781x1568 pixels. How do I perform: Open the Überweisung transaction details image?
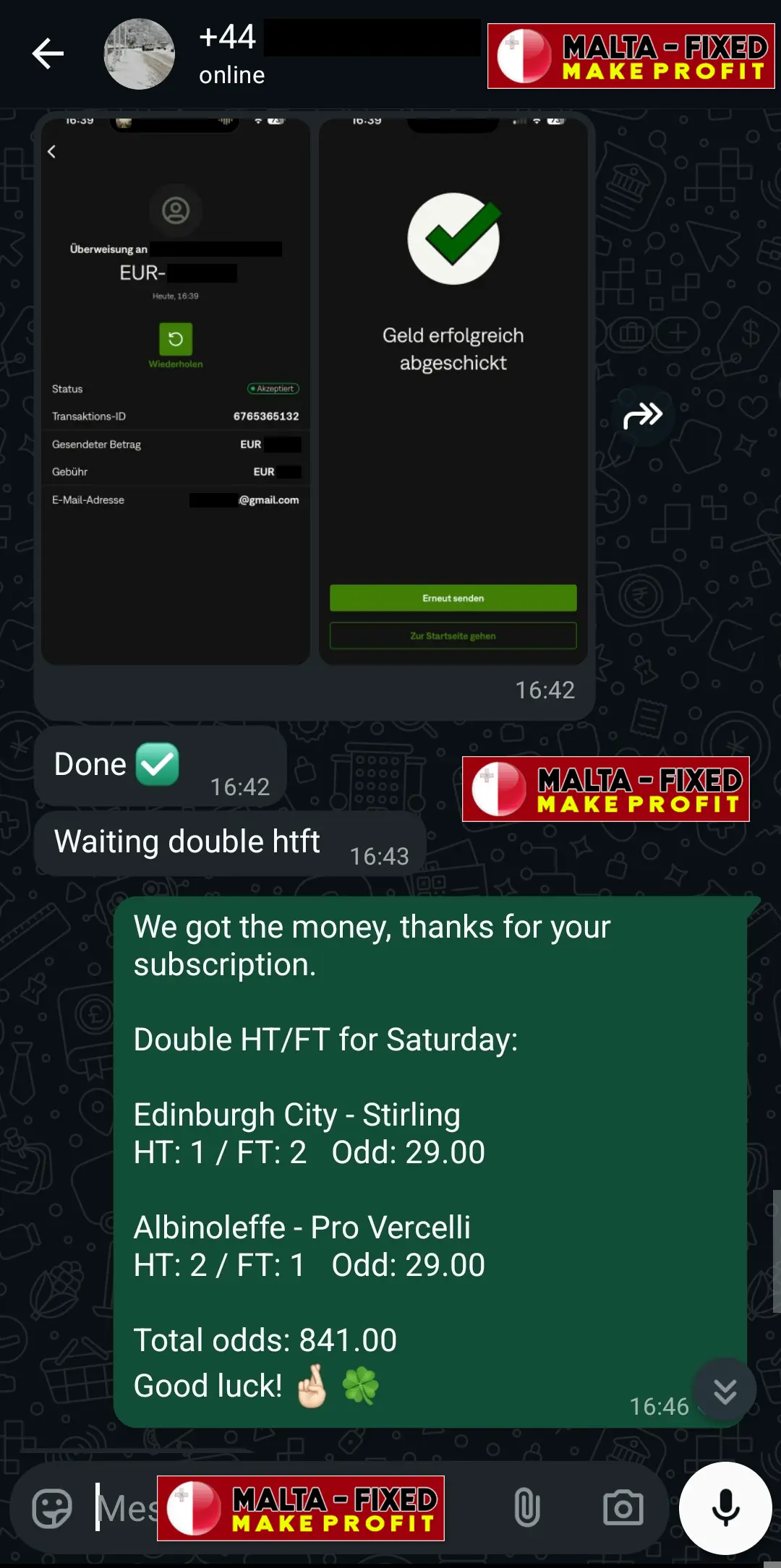point(176,390)
